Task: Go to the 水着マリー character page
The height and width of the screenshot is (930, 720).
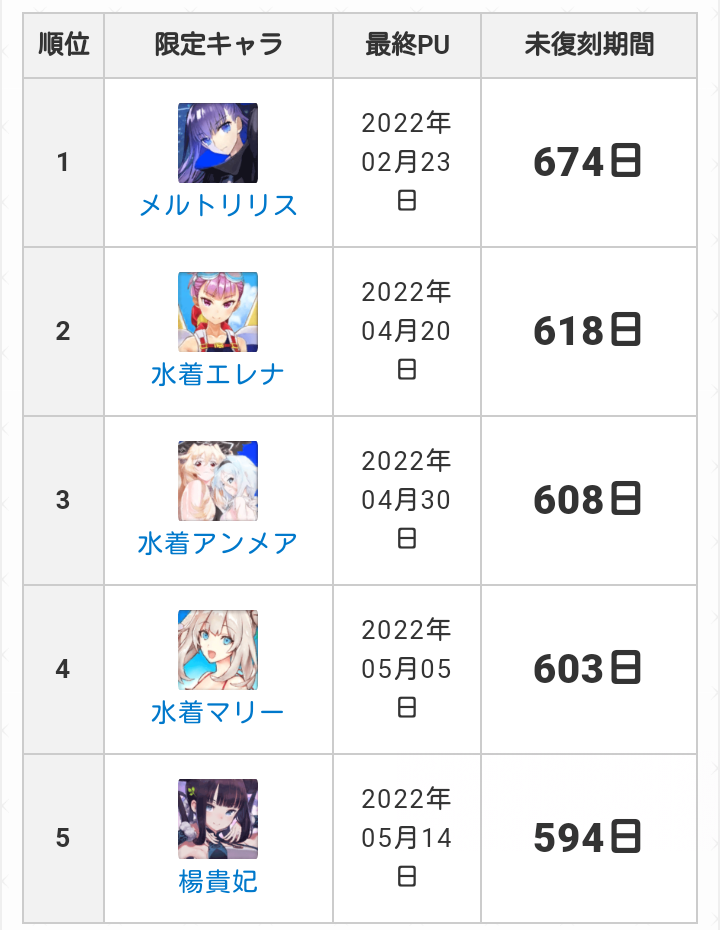Action: [218, 712]
